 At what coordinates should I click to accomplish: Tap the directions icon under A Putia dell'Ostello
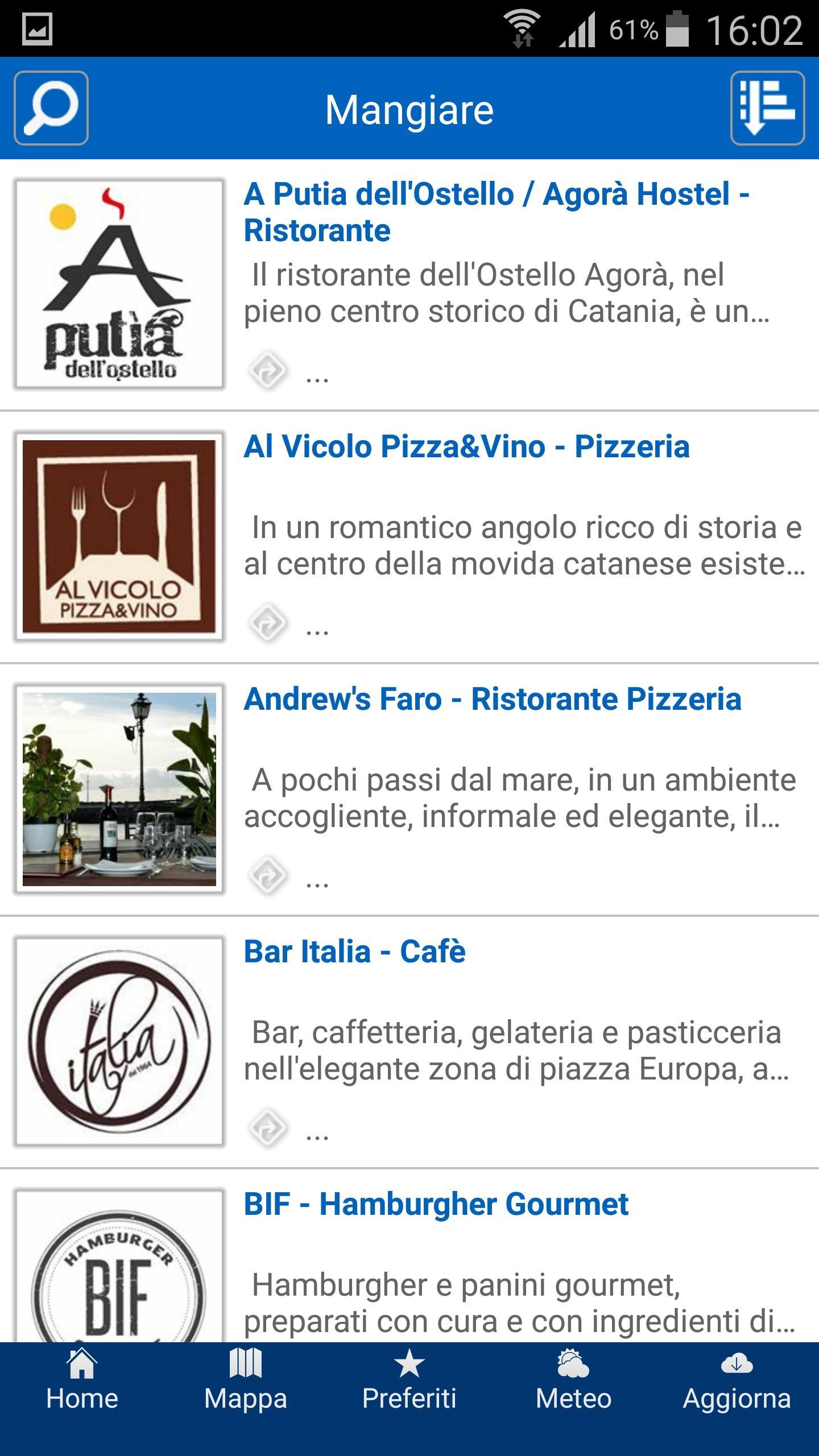click(268, 371)
